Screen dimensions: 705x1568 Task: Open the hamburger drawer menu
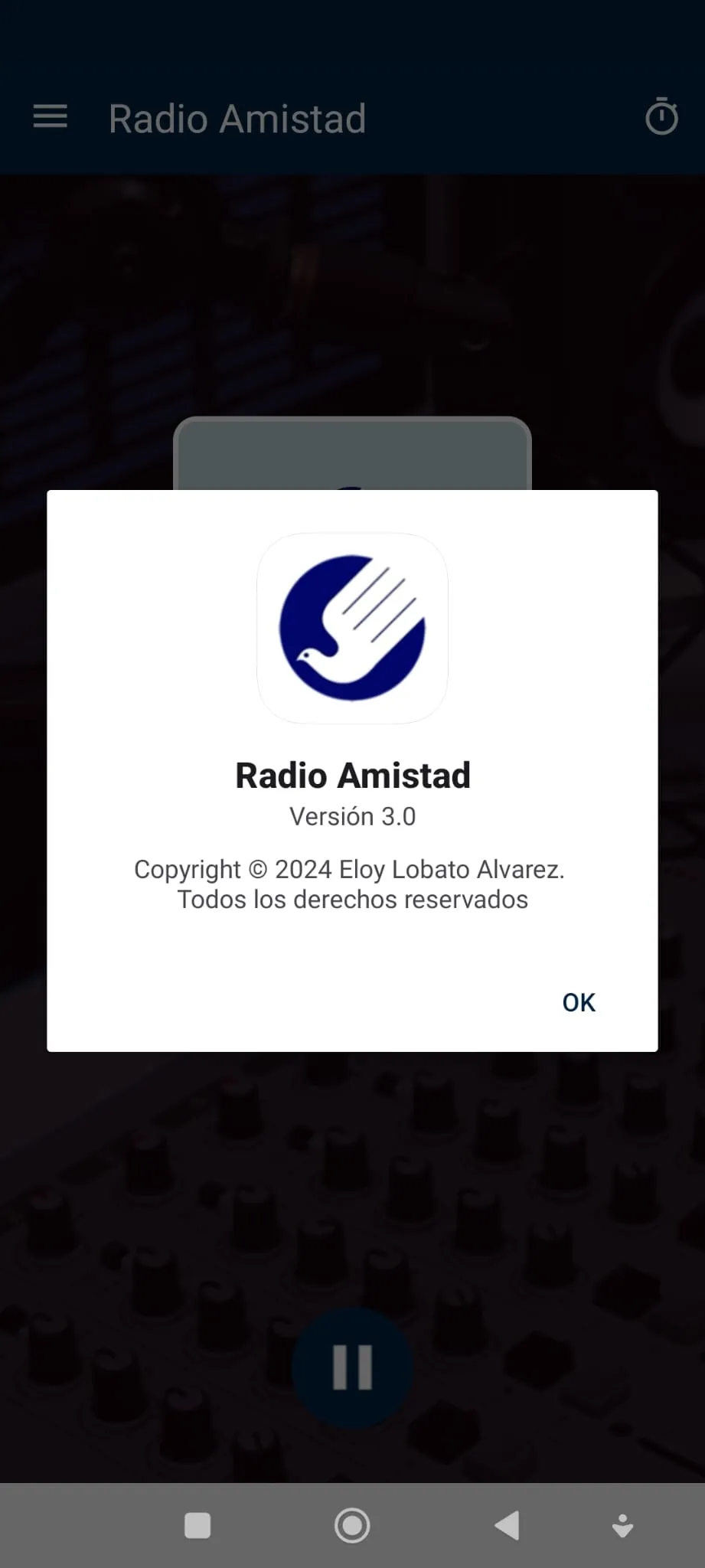click(51, 117)
